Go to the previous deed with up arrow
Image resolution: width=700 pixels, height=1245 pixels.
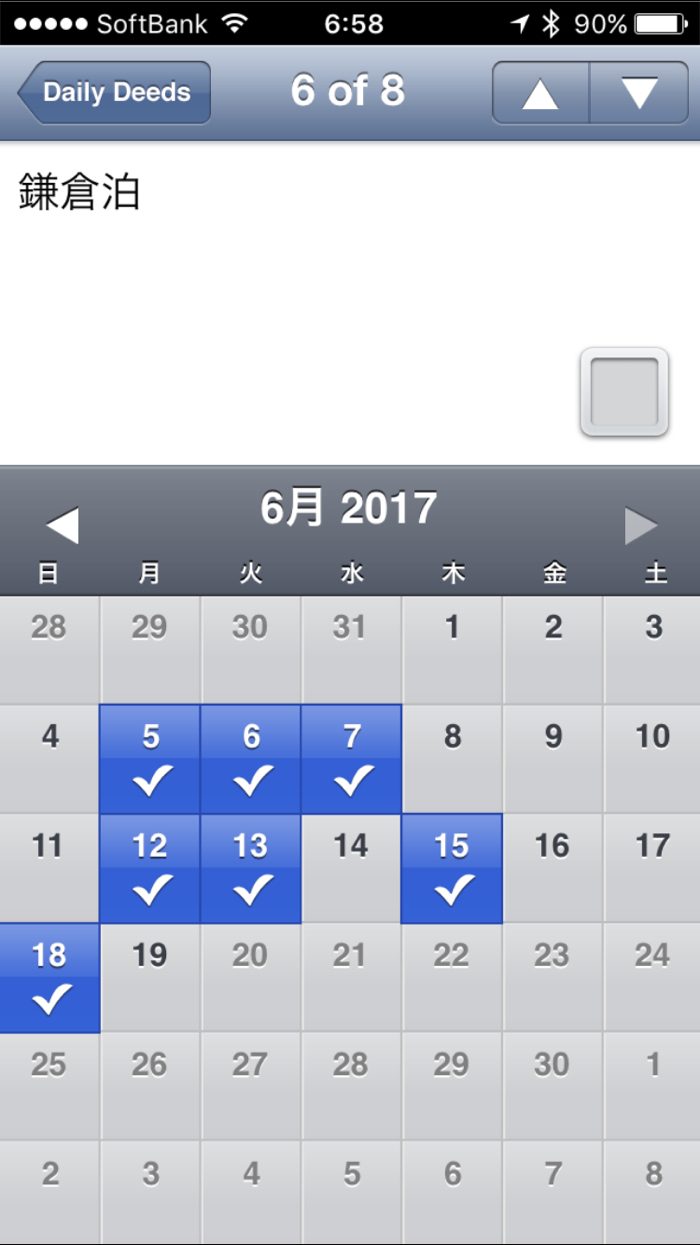[540, 93]
